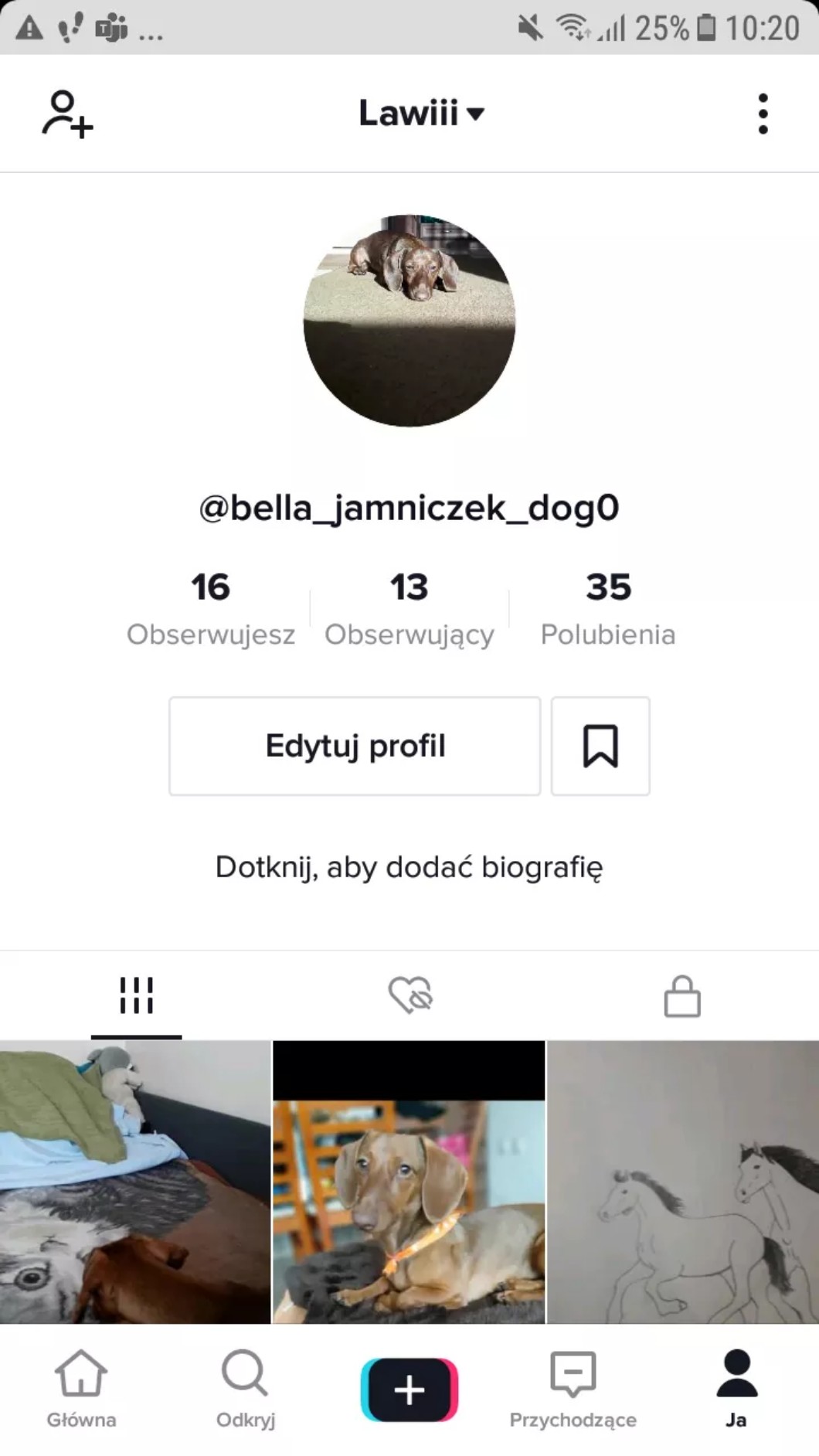Switch to the Odkryj discover tab
The height and width of the screenshot is (1456, 819).
(x=245, y=1389)
